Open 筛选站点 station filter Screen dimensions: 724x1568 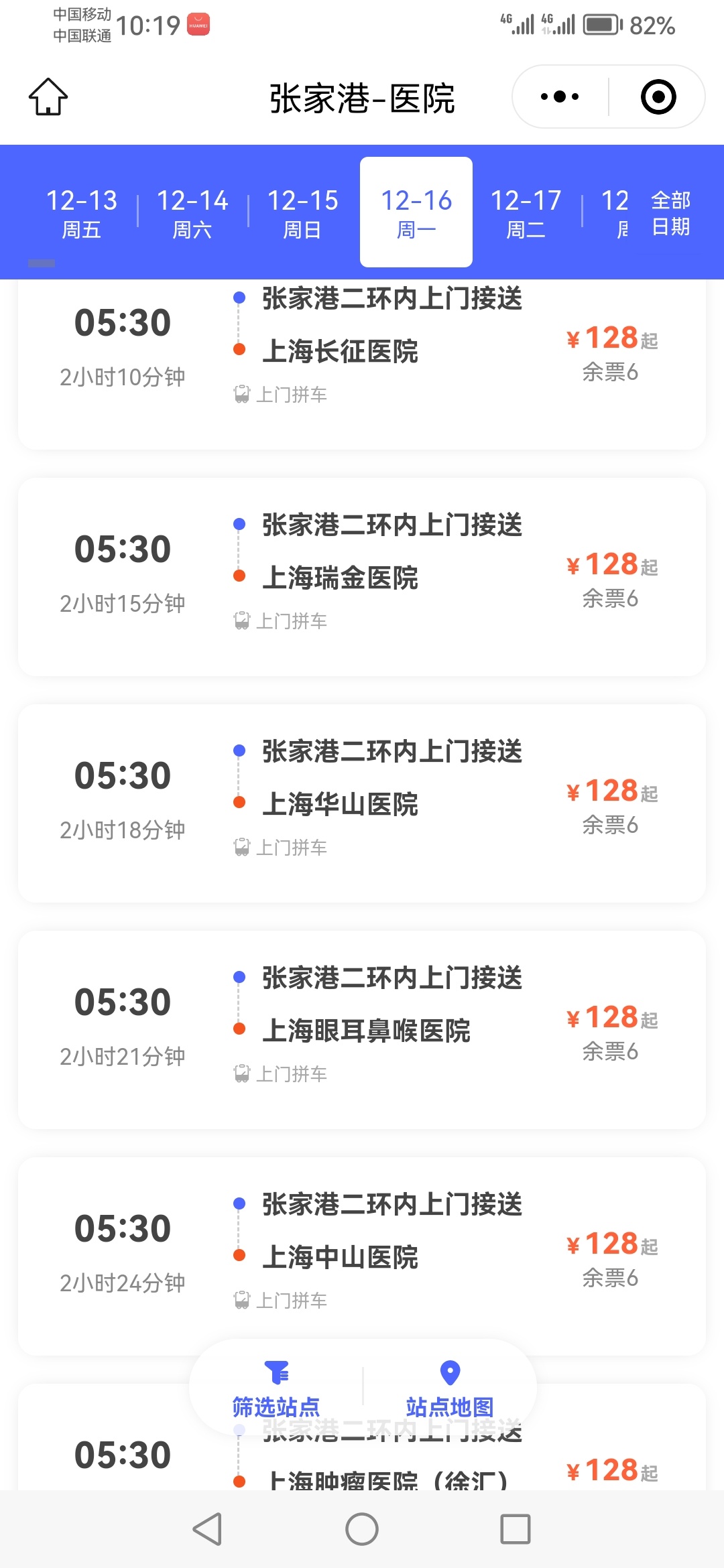(276, 1389)
